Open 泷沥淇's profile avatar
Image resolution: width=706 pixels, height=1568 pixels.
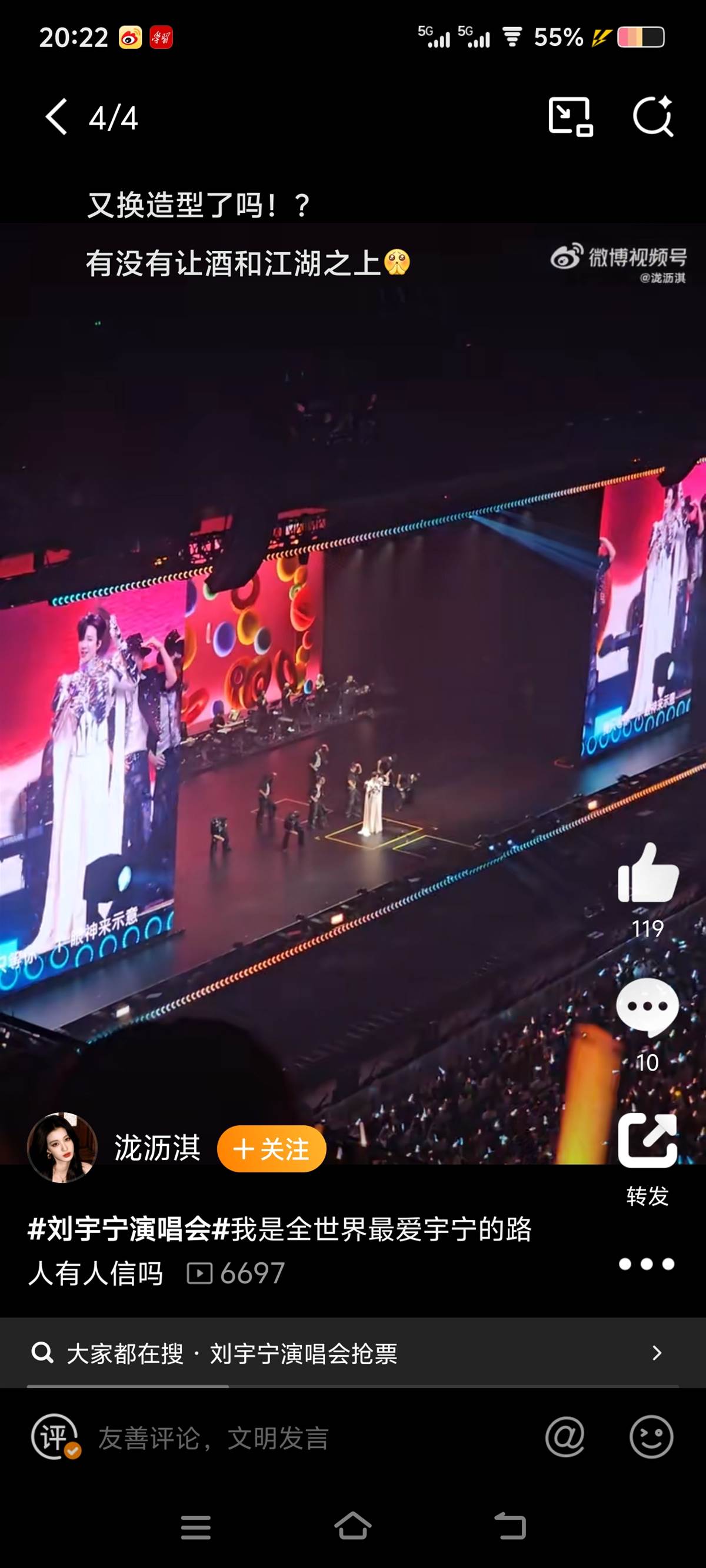[62, 1148]
